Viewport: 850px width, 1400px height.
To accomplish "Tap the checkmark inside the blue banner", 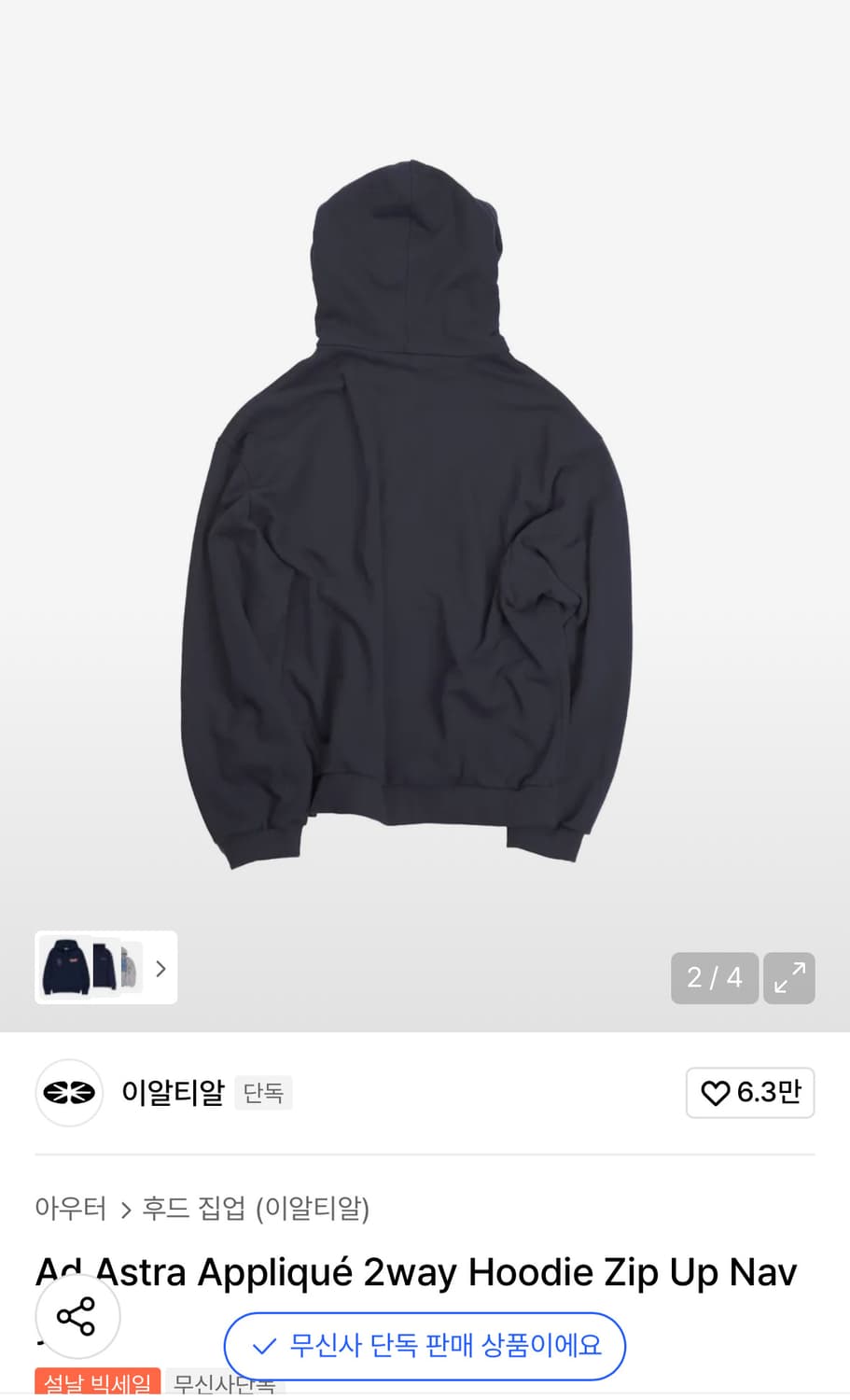I will point(263,1347).
